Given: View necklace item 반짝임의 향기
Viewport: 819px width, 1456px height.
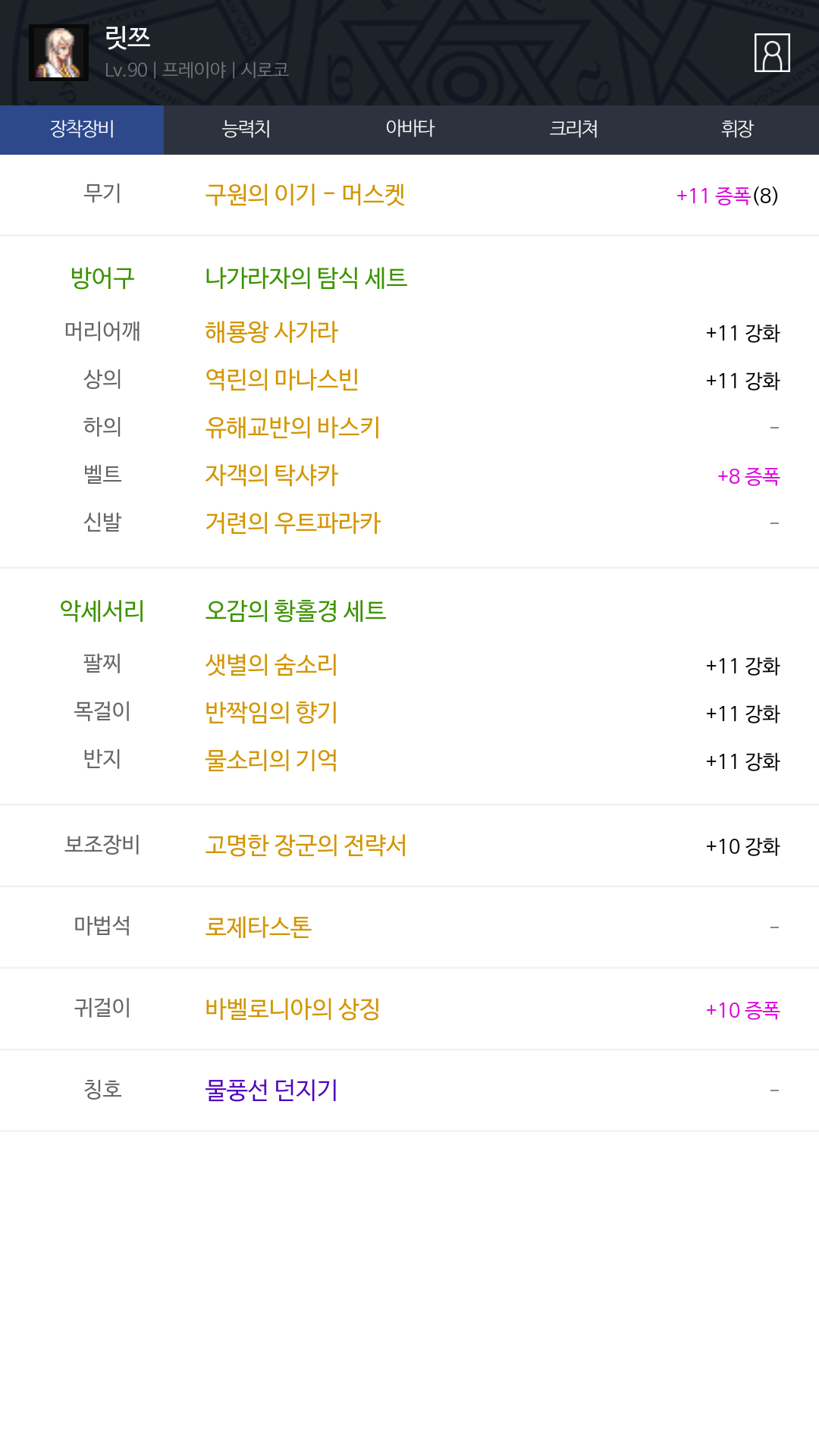Looking at the screenshot, I should coord(271,713).
